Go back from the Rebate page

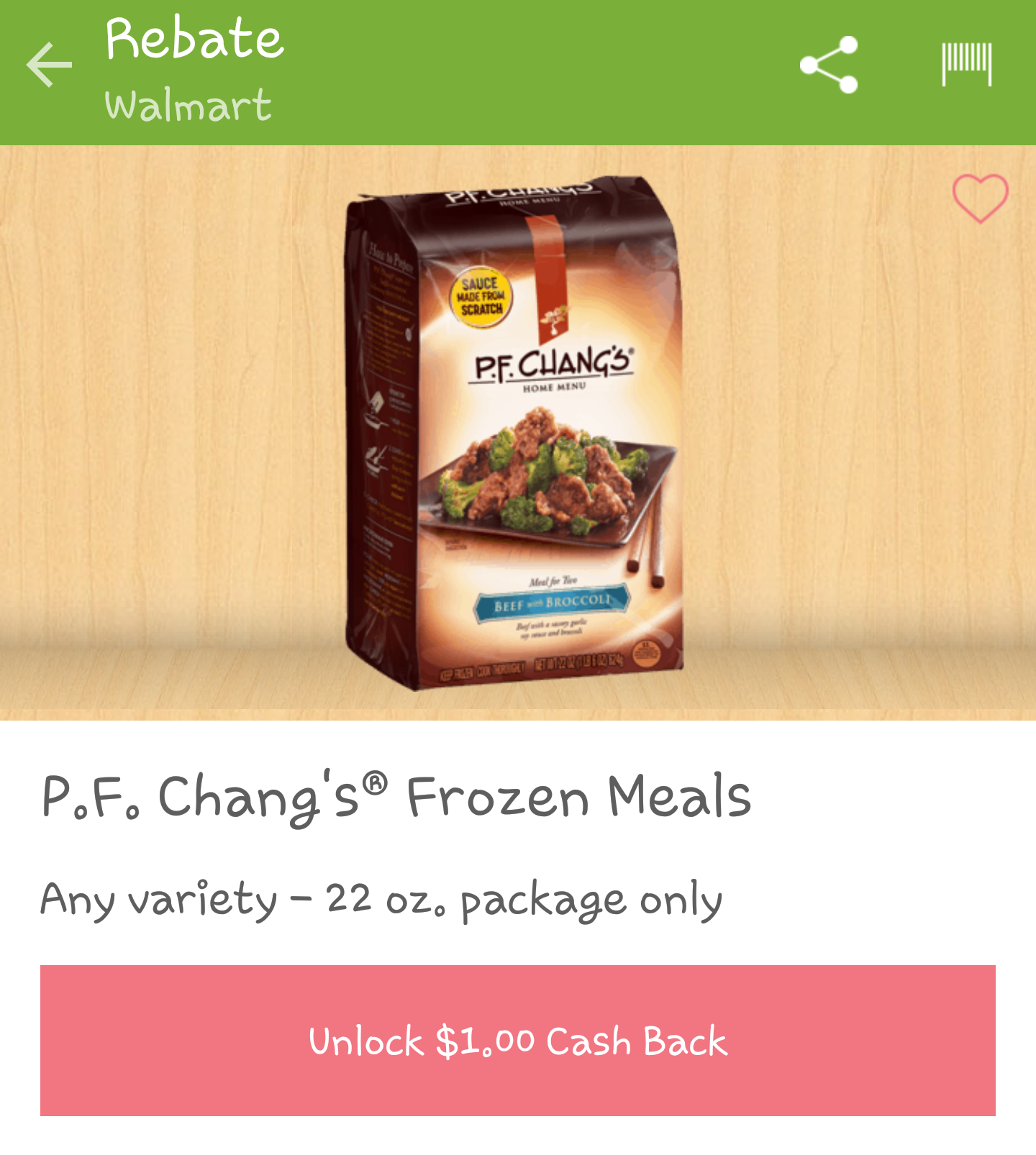click(49, 65)
